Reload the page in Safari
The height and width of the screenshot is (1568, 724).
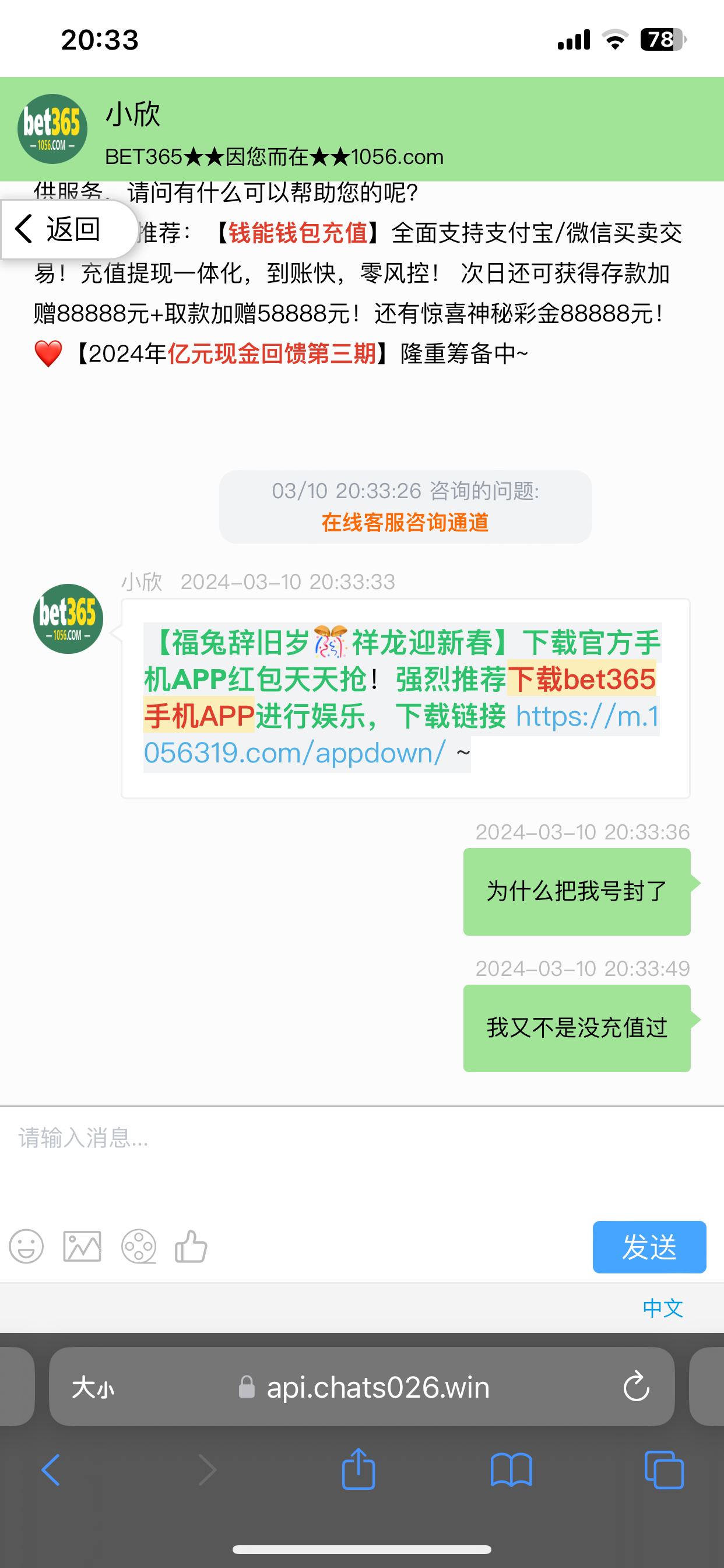click(x=636, y=1387)
